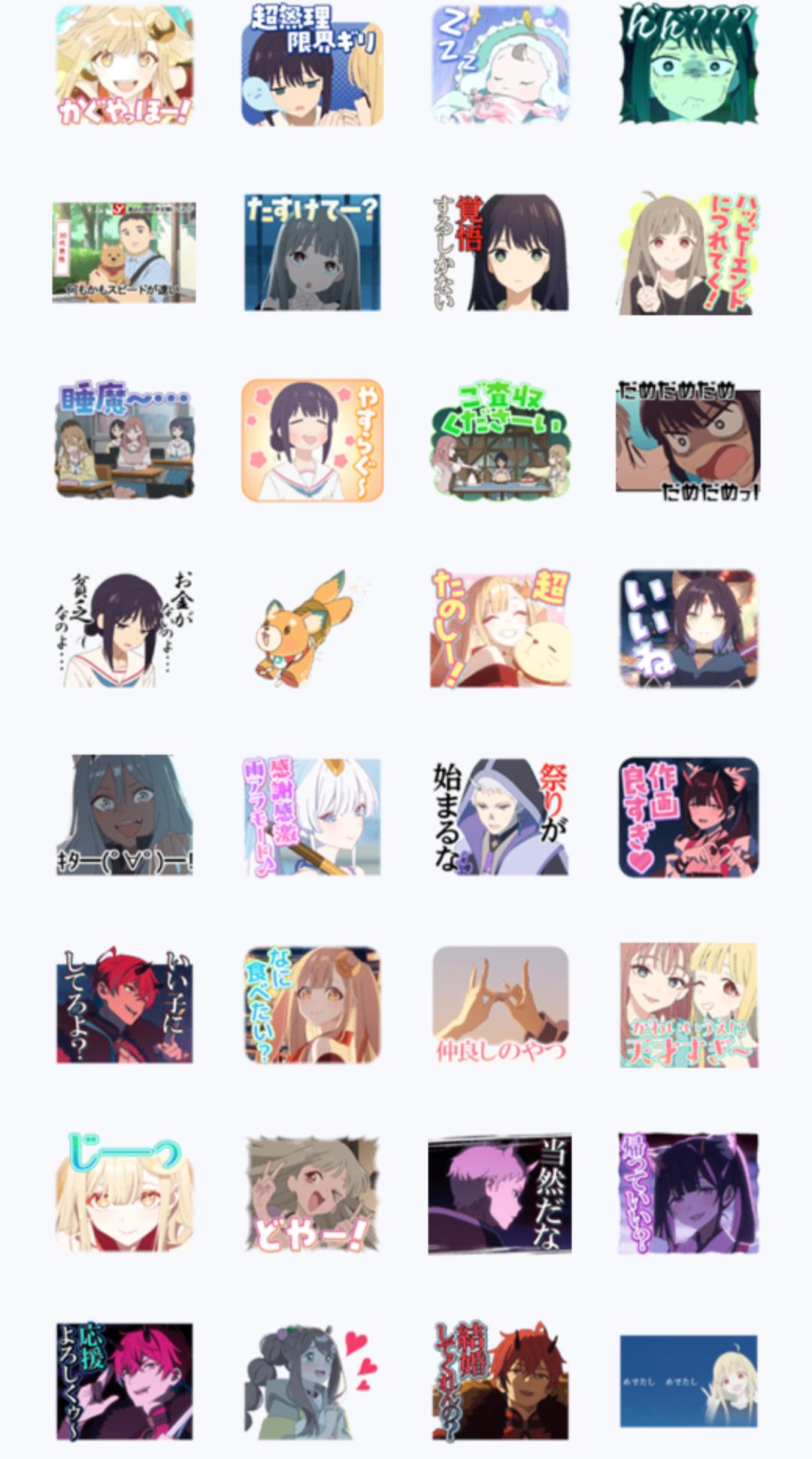Preview the かぐやっほー! sticker
Screen dimensions: 812x1459
click(x=124, y=65)
